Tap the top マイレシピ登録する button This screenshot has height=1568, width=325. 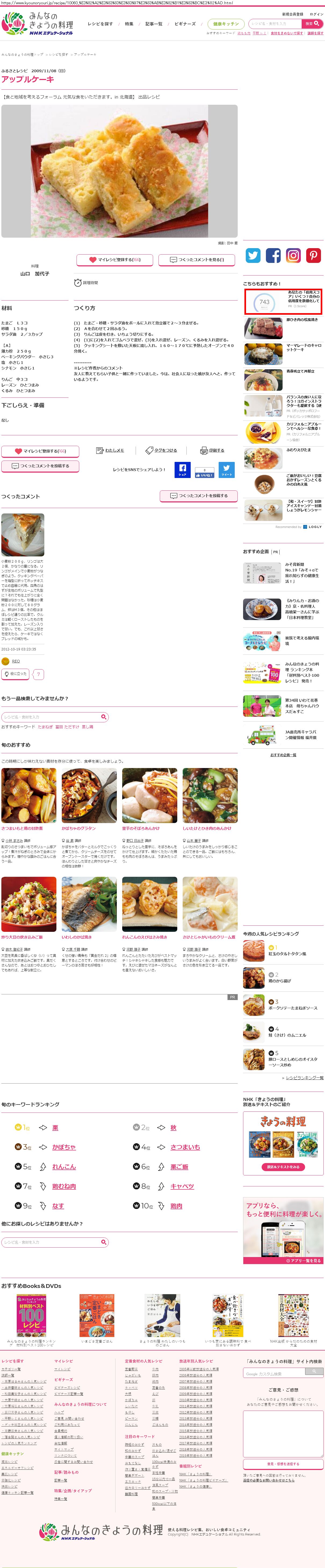[114, 260]
